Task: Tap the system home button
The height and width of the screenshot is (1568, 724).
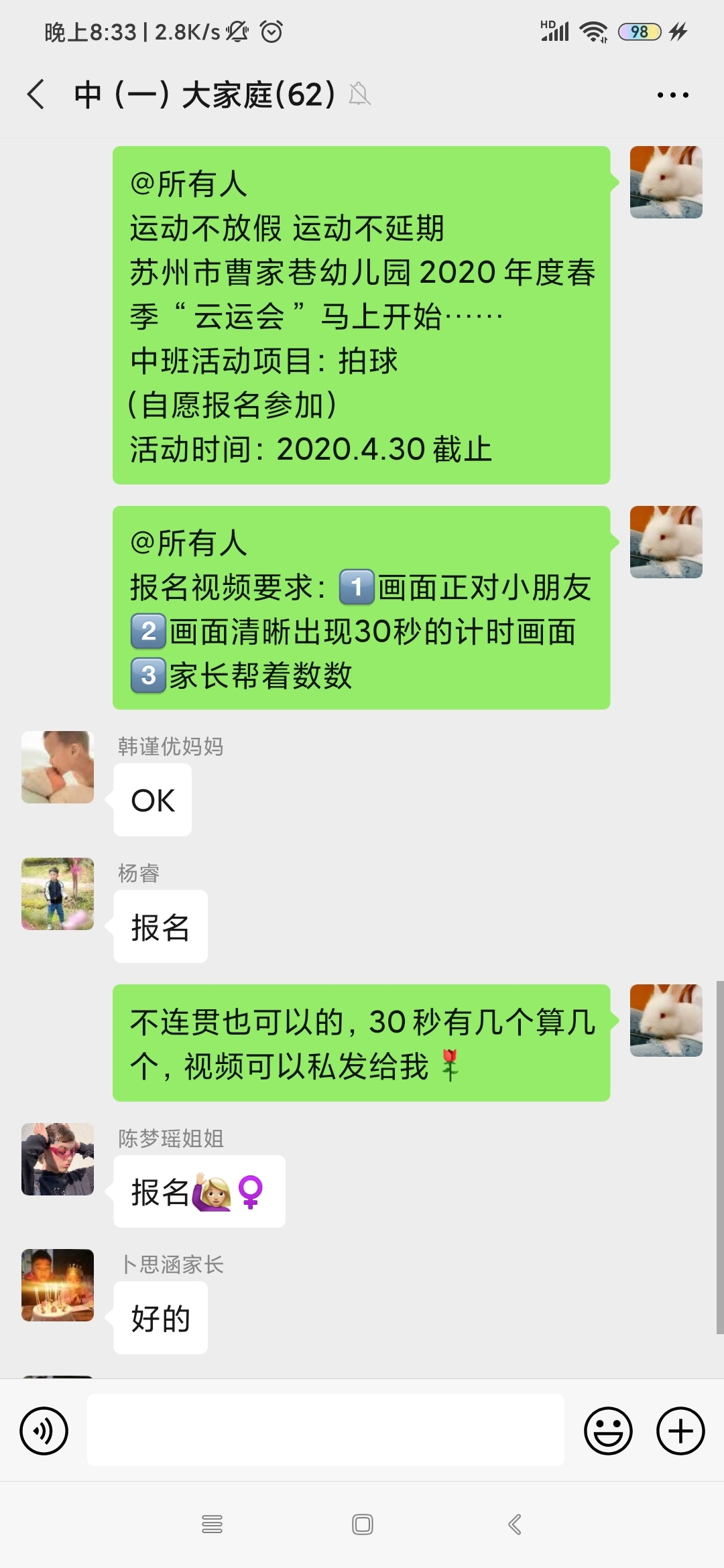Action: coord(362,1524)
